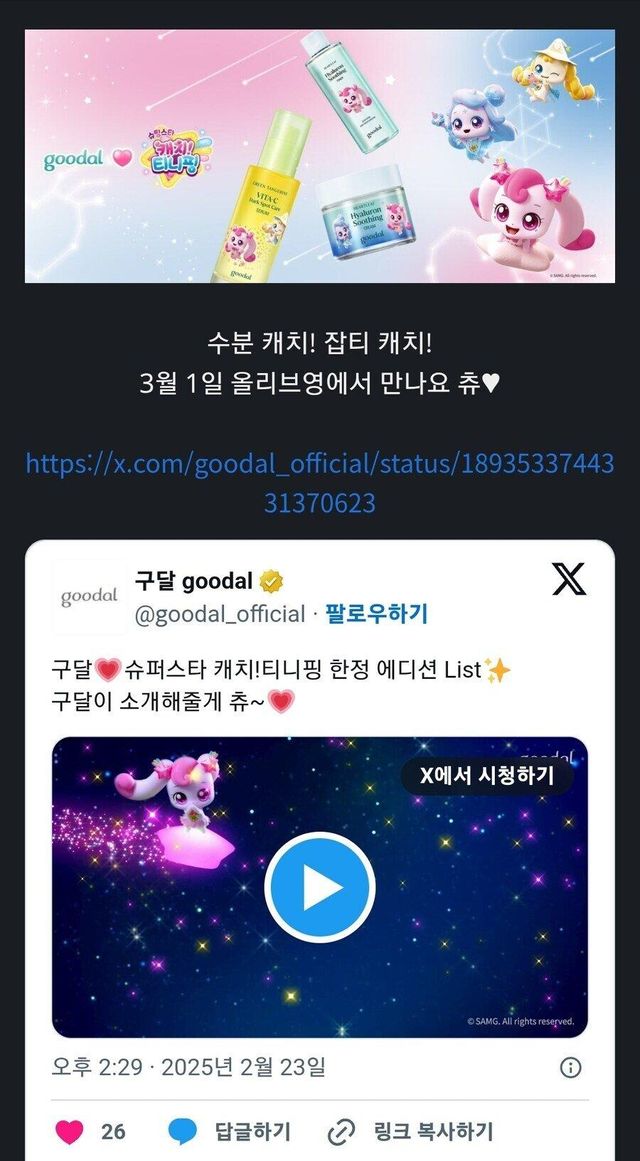Open the X logo on tweet card
This screenshot has height=1161, width=640.
tap(569, 579)
